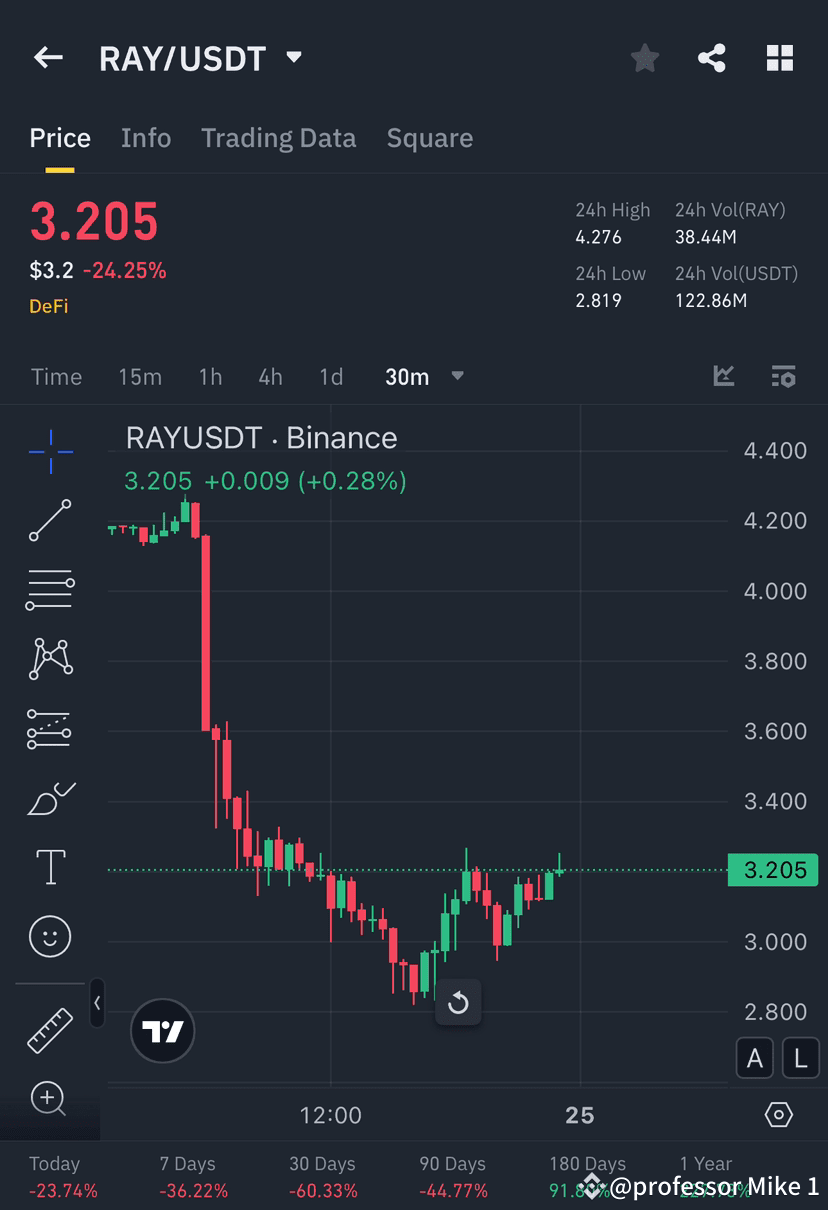Image resolution: width=828 pixels, height=1210 pixels.
Task: Open the XABCD pattern tool
Action: pyautogui.click(x=50, y=658)
